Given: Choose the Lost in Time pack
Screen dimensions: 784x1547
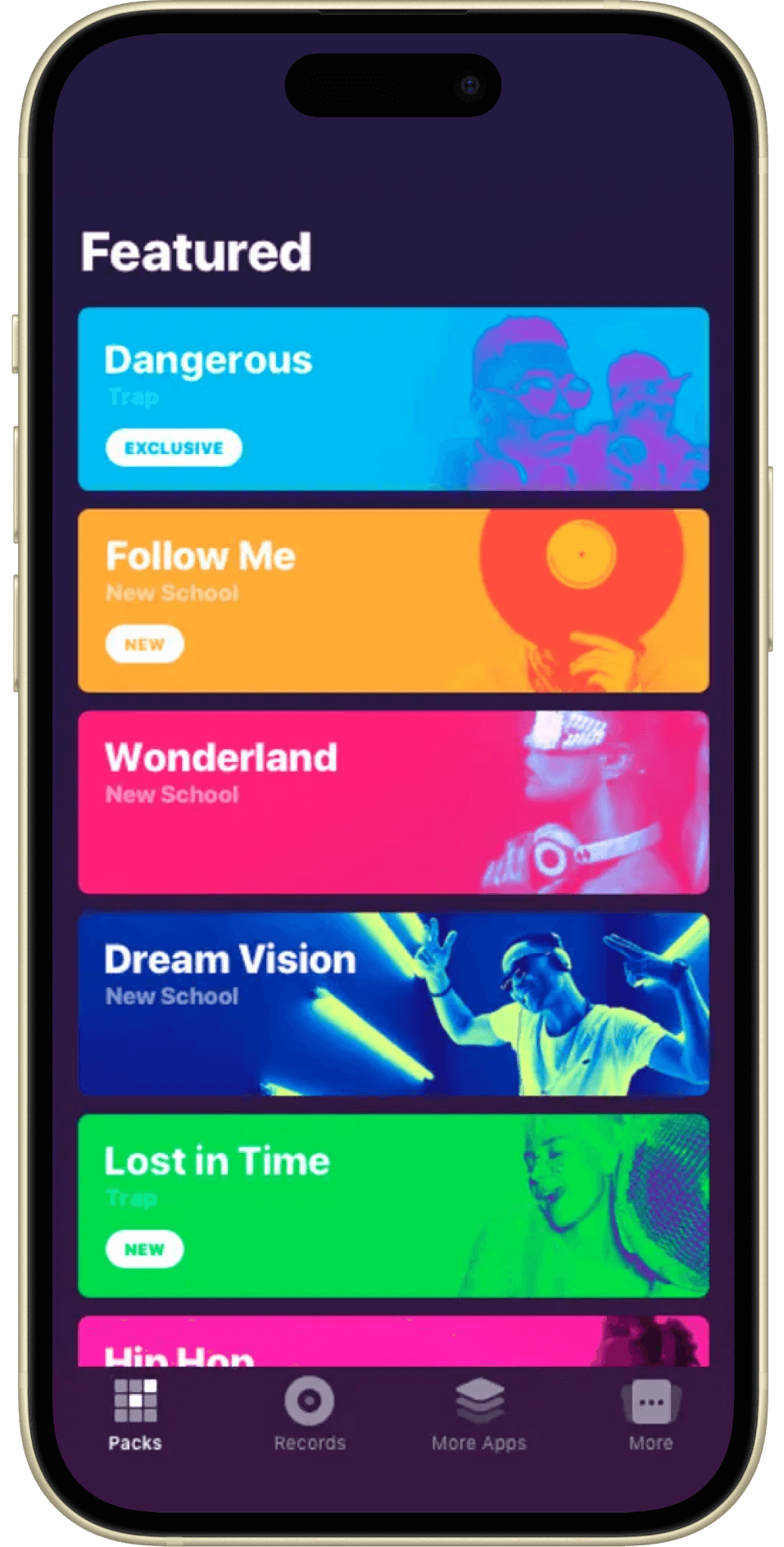Looking at the screenshot, I should [x=393, y=1205].
